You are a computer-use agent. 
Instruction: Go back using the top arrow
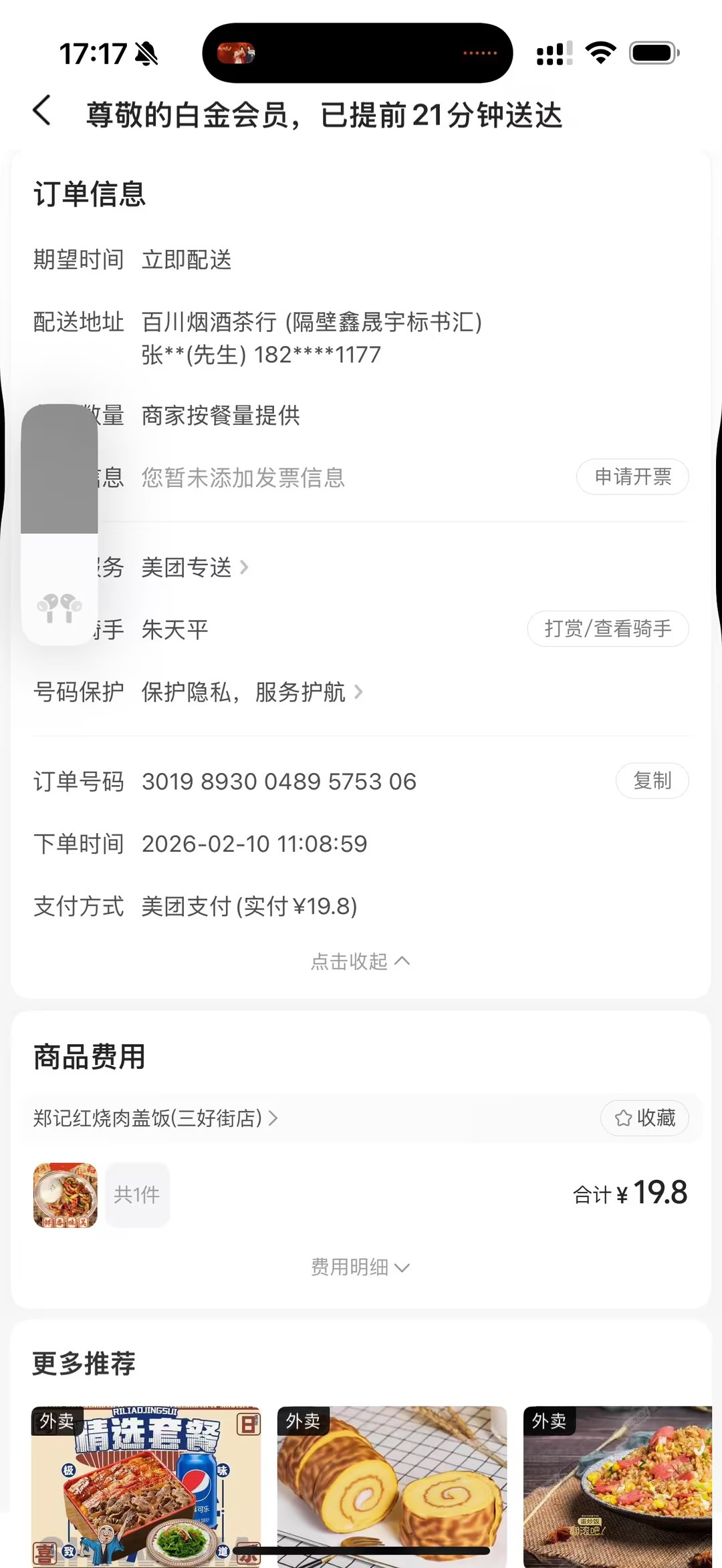coord(42,111)
